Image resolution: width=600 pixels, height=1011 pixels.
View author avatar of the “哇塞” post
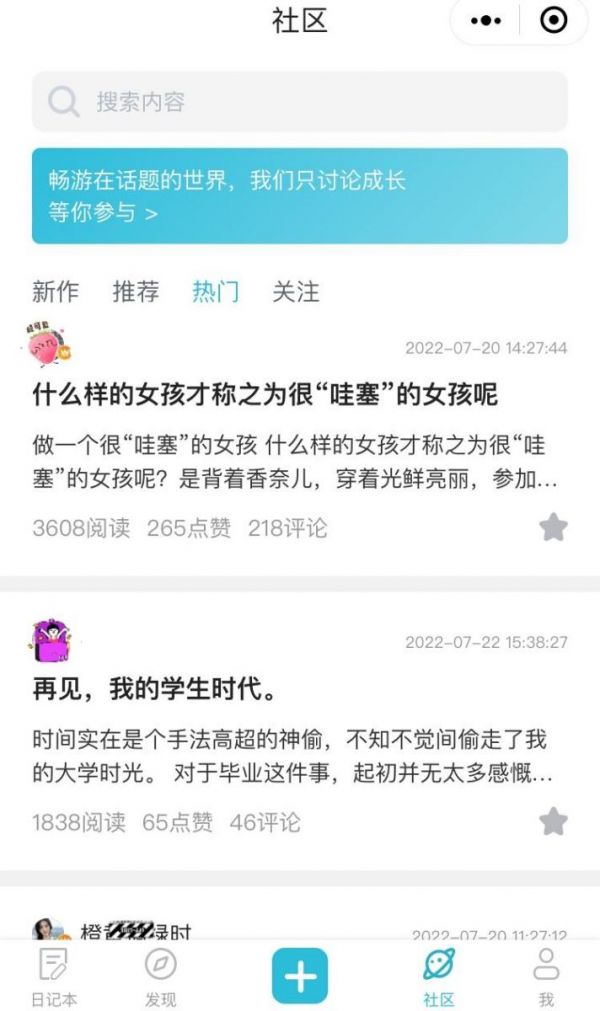coord(49,345)
